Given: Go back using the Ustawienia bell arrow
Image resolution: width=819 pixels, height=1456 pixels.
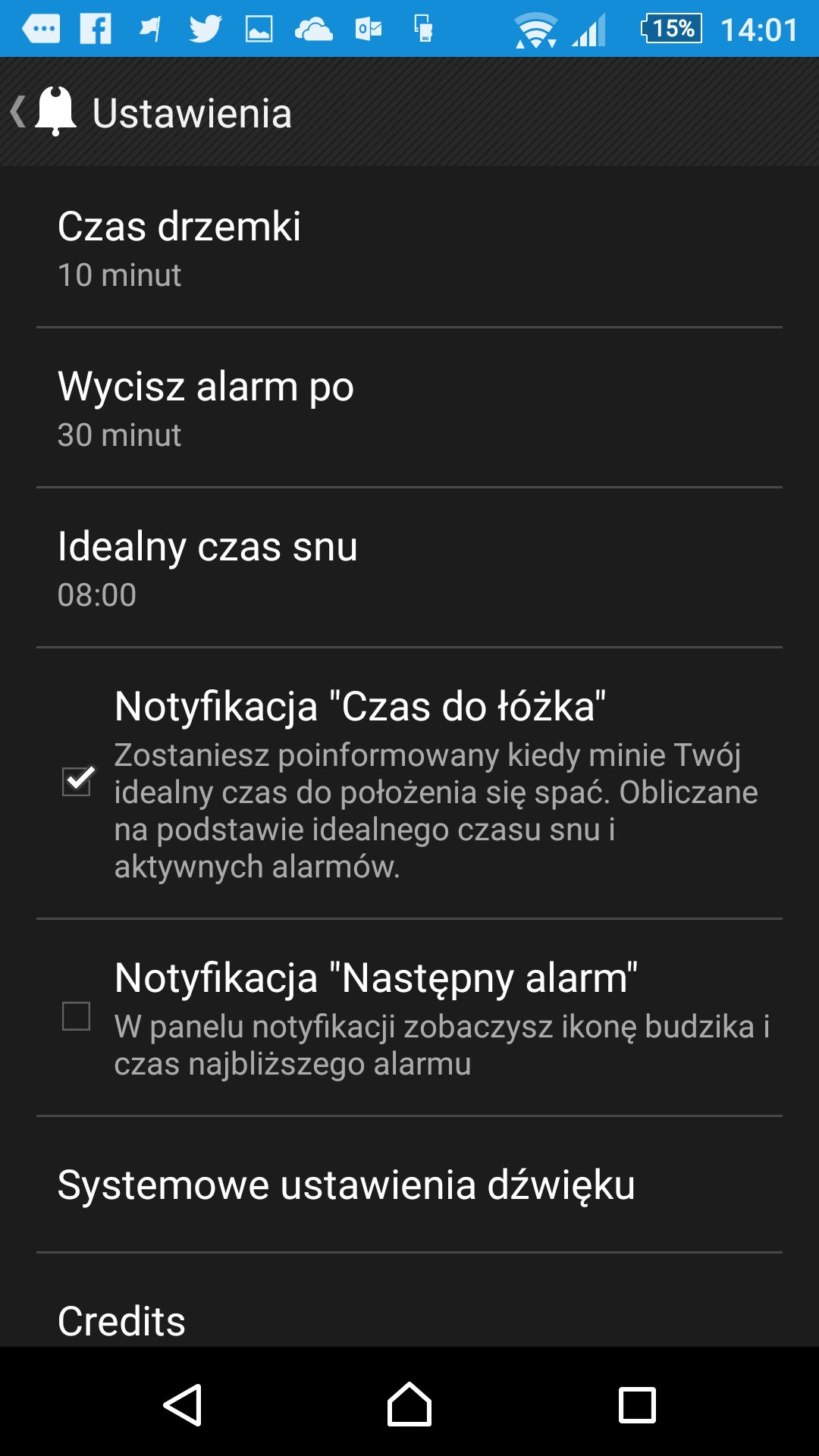Looking at the screenshot, I should click(44, 112).
